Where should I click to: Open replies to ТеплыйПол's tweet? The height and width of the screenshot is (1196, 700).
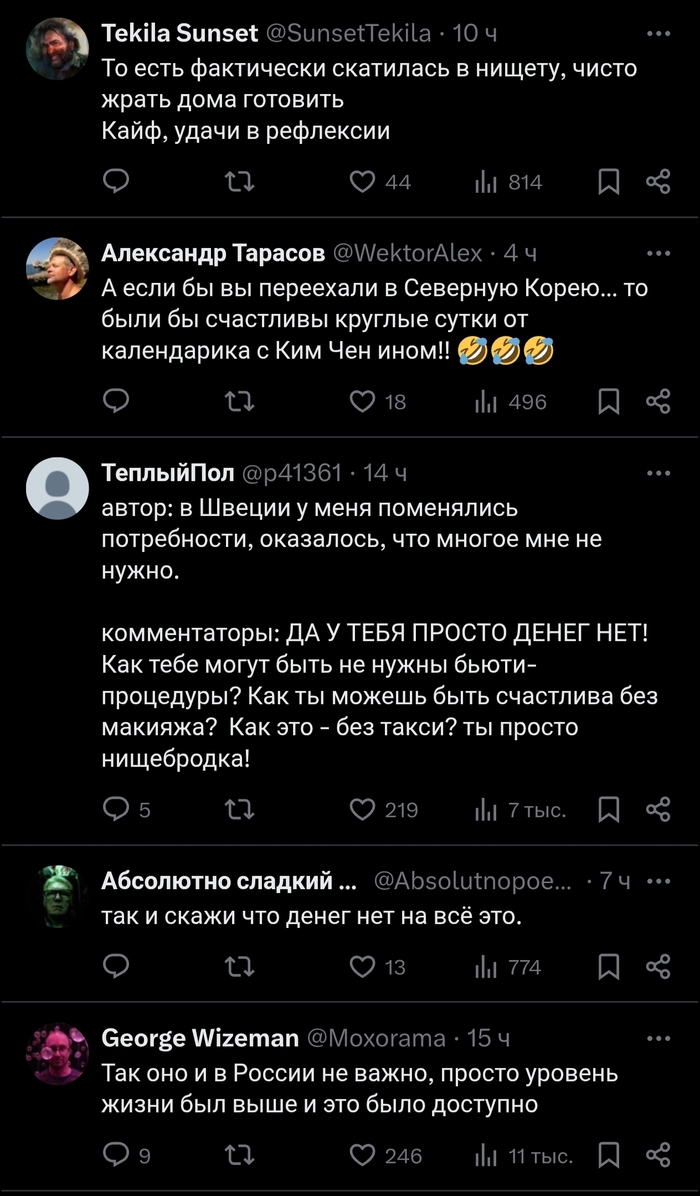tap(117, 810)
